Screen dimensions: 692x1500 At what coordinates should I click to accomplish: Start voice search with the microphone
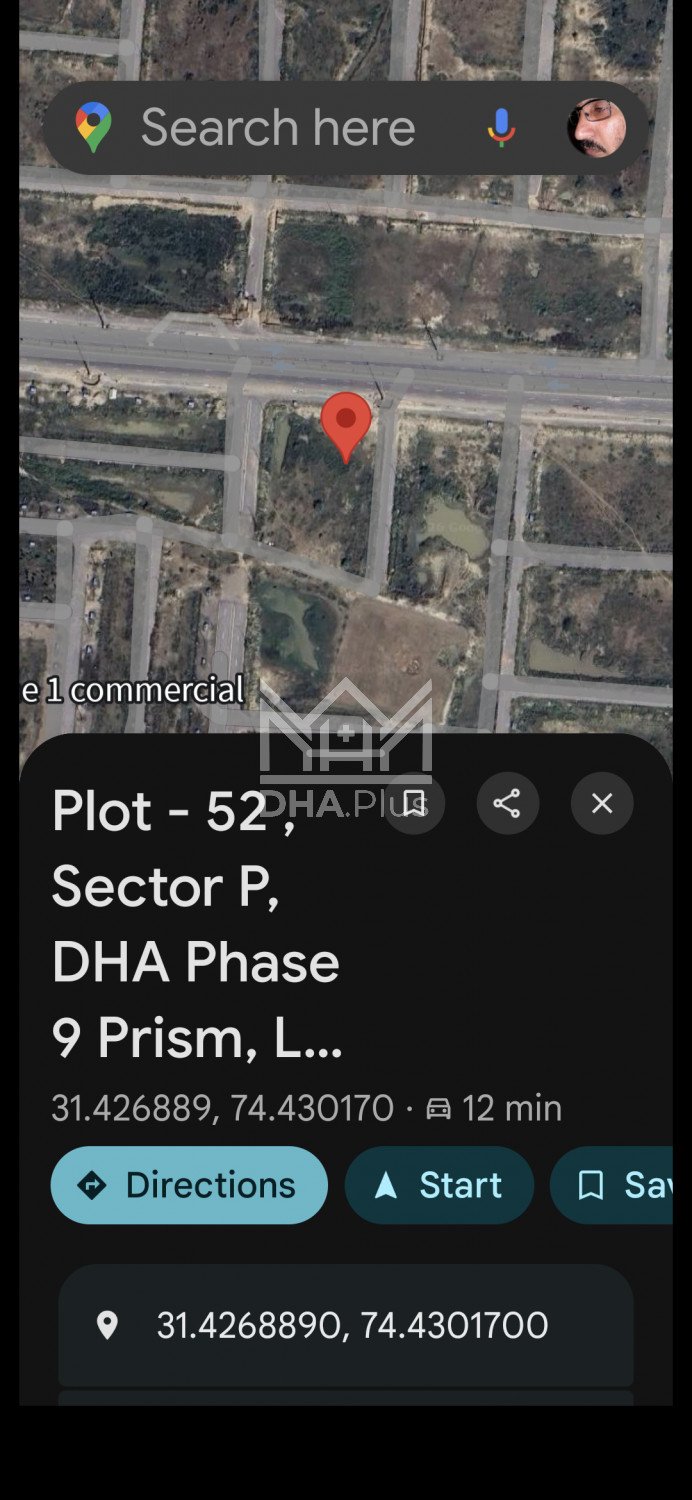point(501,128)
